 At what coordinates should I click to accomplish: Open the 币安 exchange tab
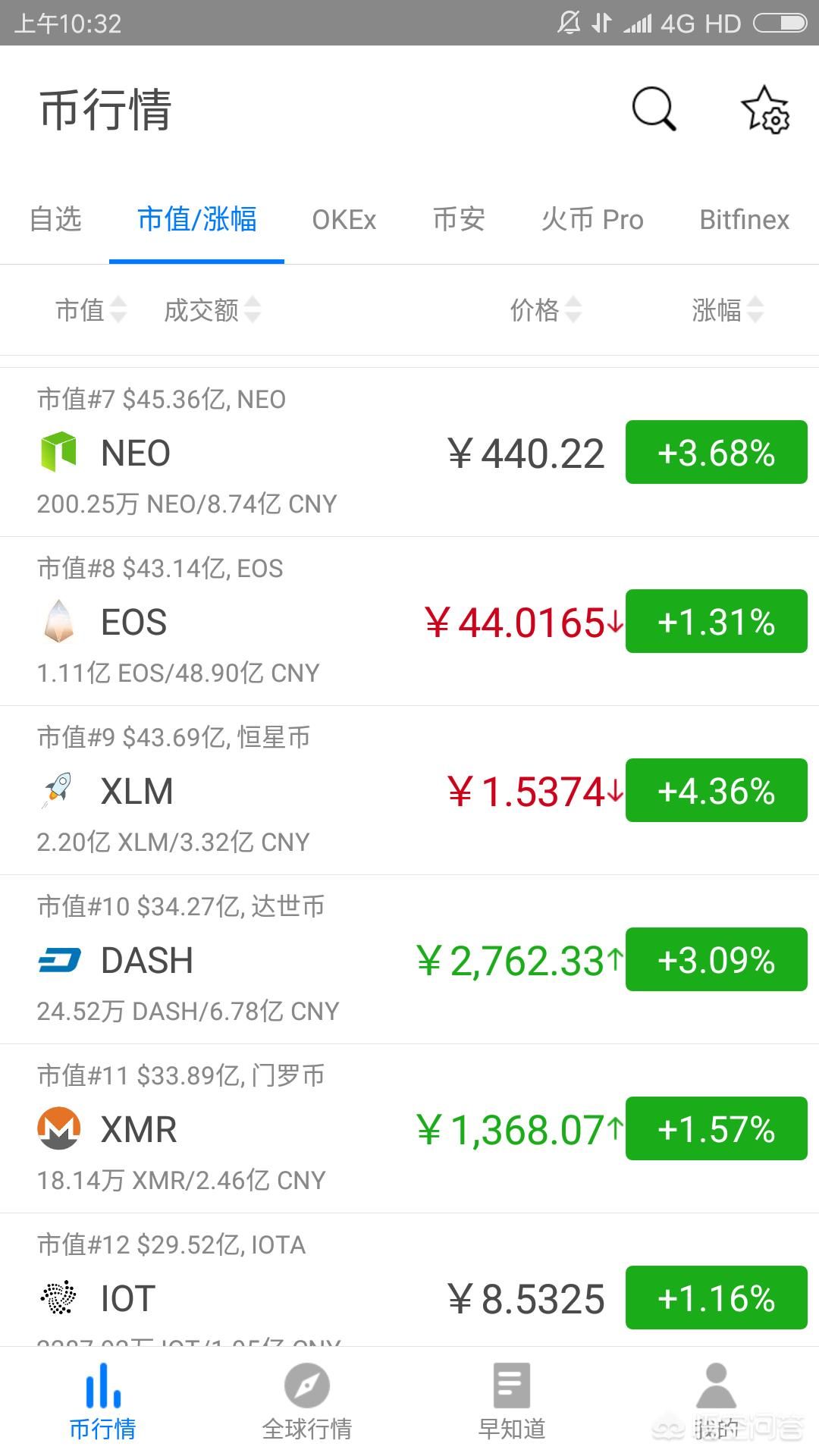(458, 220)
